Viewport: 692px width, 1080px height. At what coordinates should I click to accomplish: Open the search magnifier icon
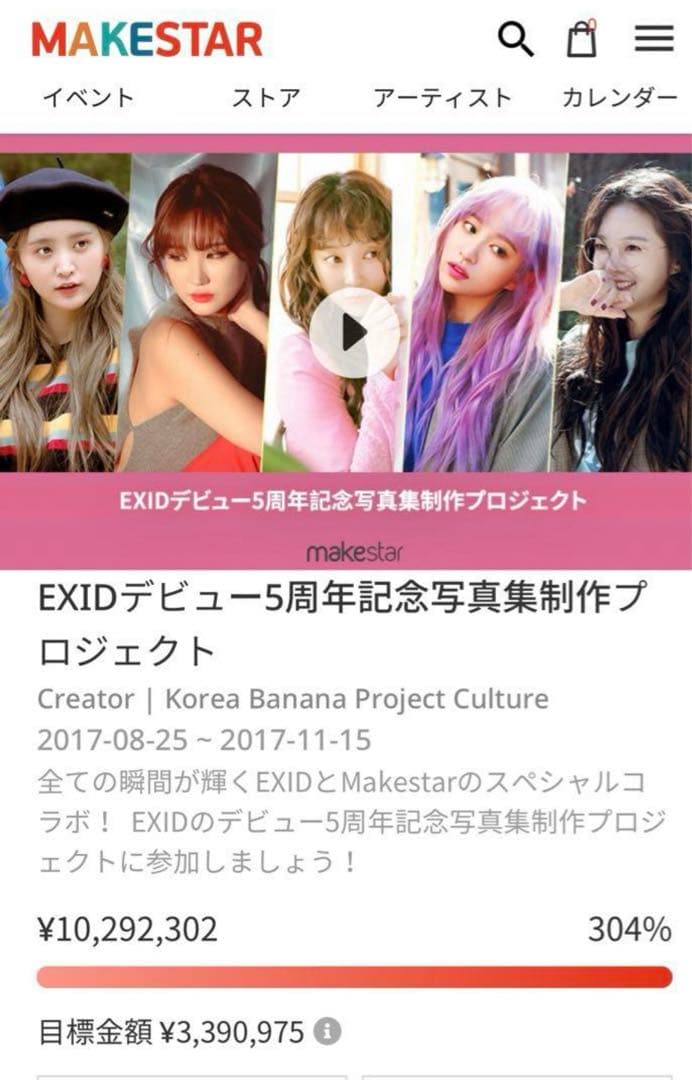tap(516, 39)
